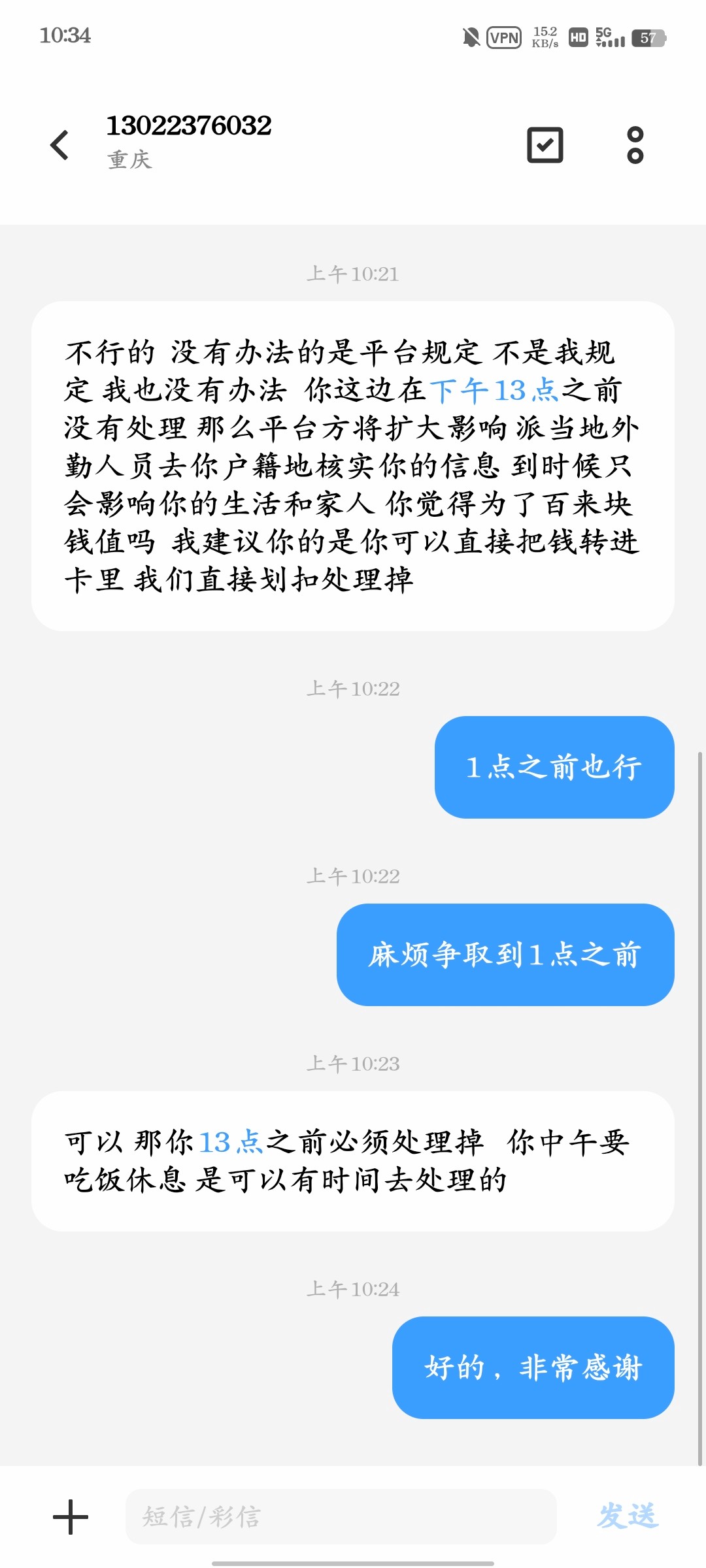This screenshot has width=706, height=1568.
Task: Focus the 短信/彩信 message input field
Action: [x=340, y=1516]
